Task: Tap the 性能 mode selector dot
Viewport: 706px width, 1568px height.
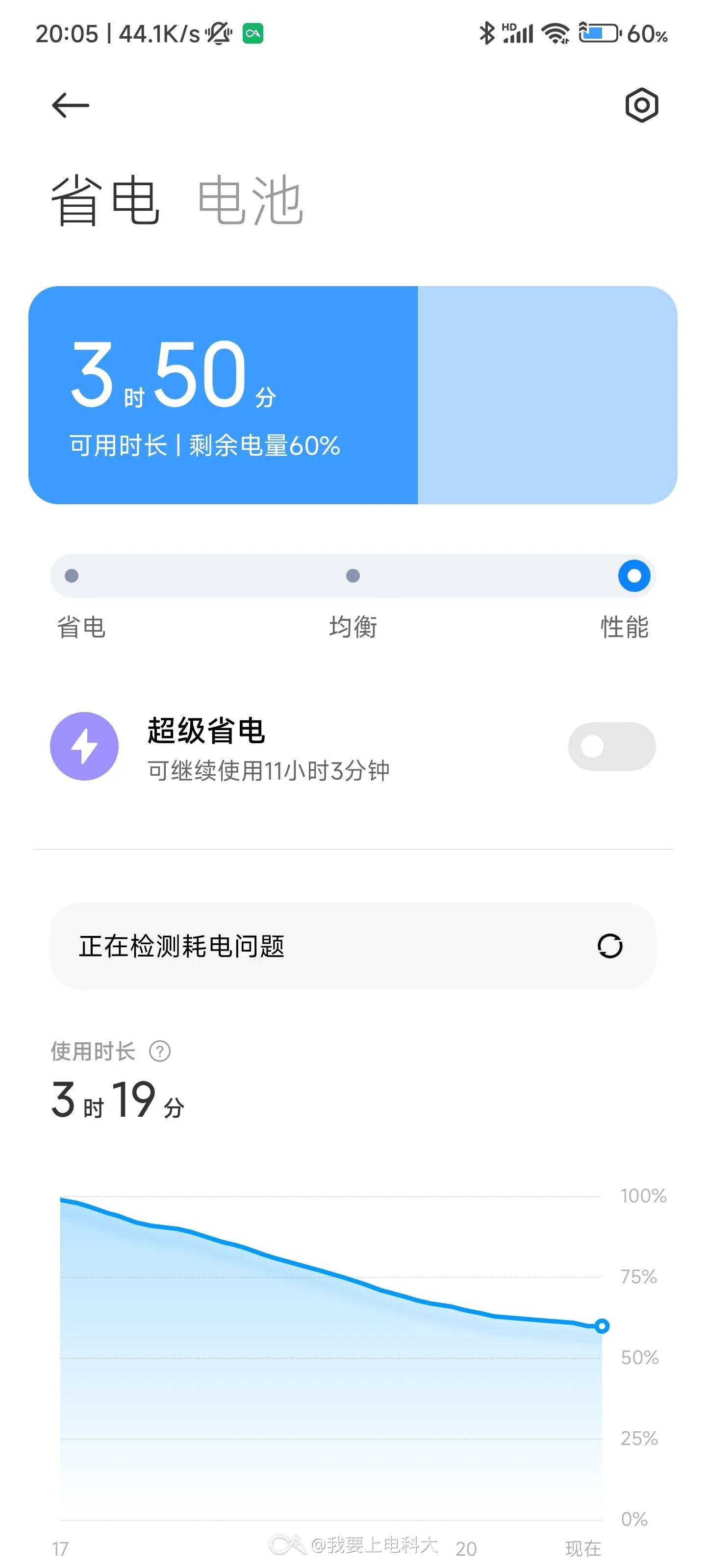Action: pos(633,576)
